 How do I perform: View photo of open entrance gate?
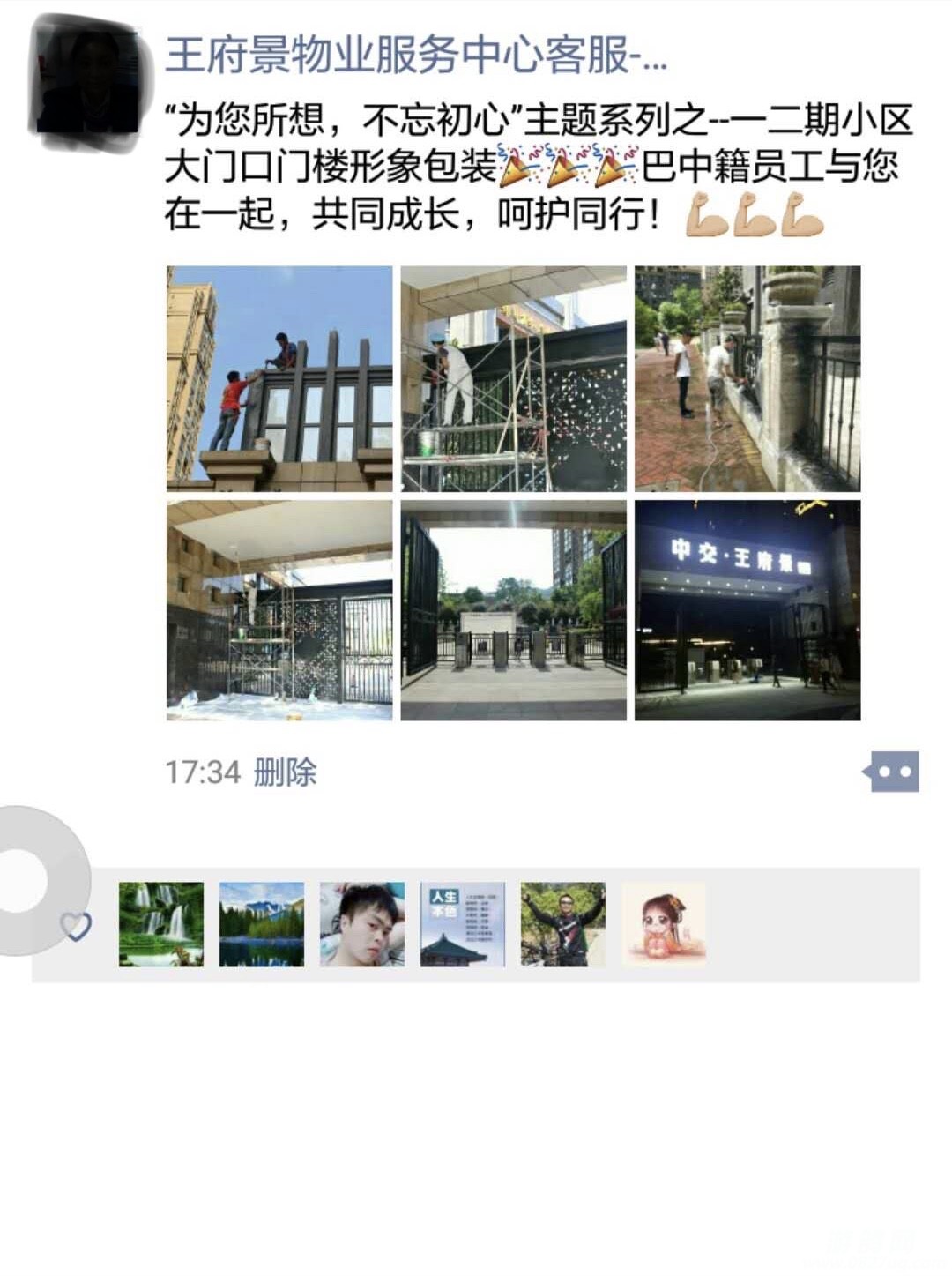[513, 611]
